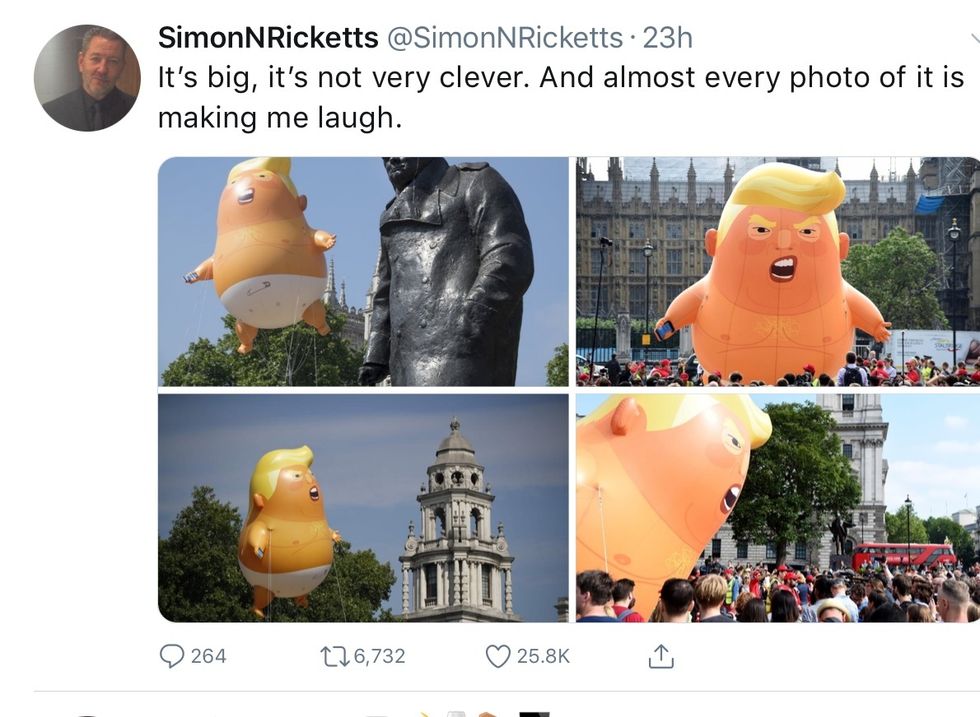980x717 pixels.
Task: Open photo of balloon beside dark statue
Action: pos(363,271)
